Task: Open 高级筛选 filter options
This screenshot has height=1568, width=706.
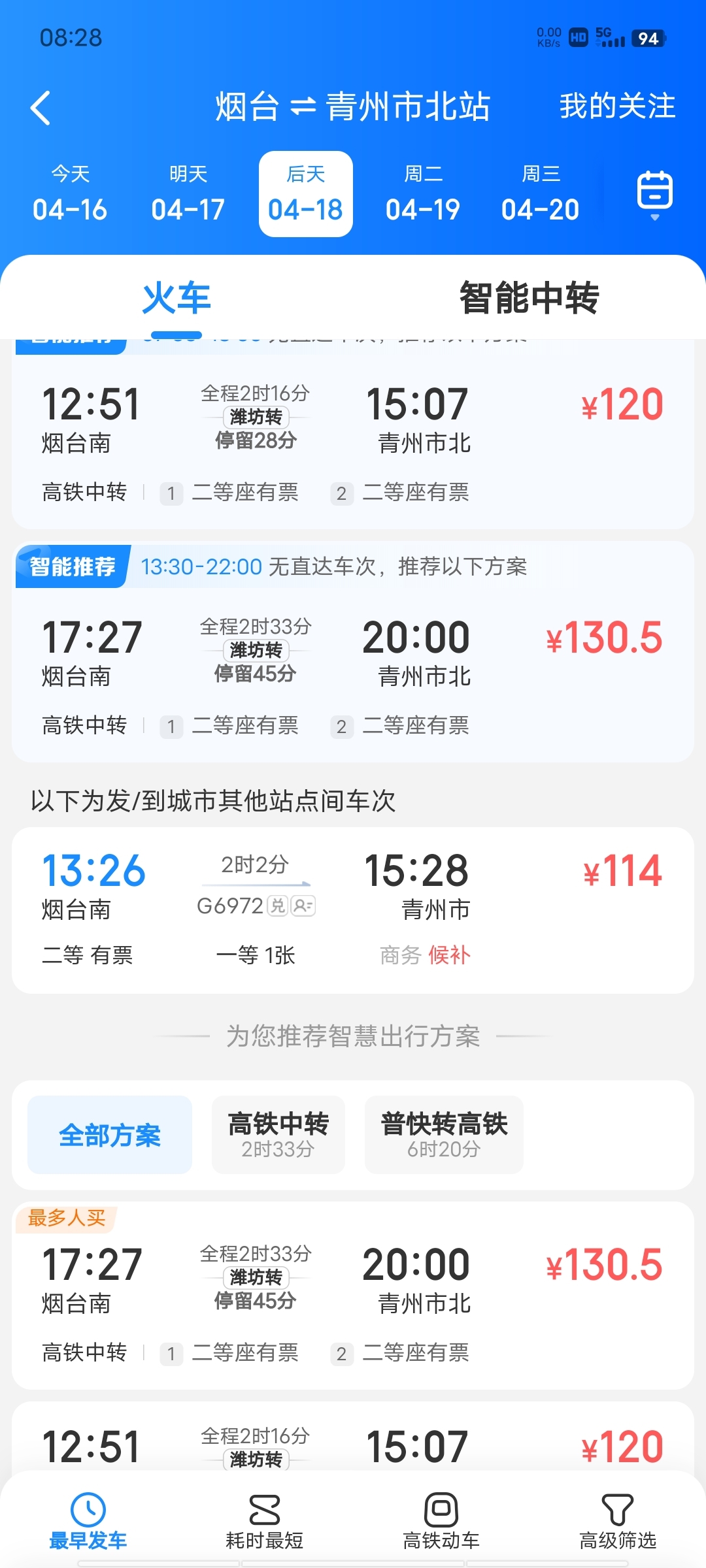Action: pyautogui.click(x=618, y=1521)
